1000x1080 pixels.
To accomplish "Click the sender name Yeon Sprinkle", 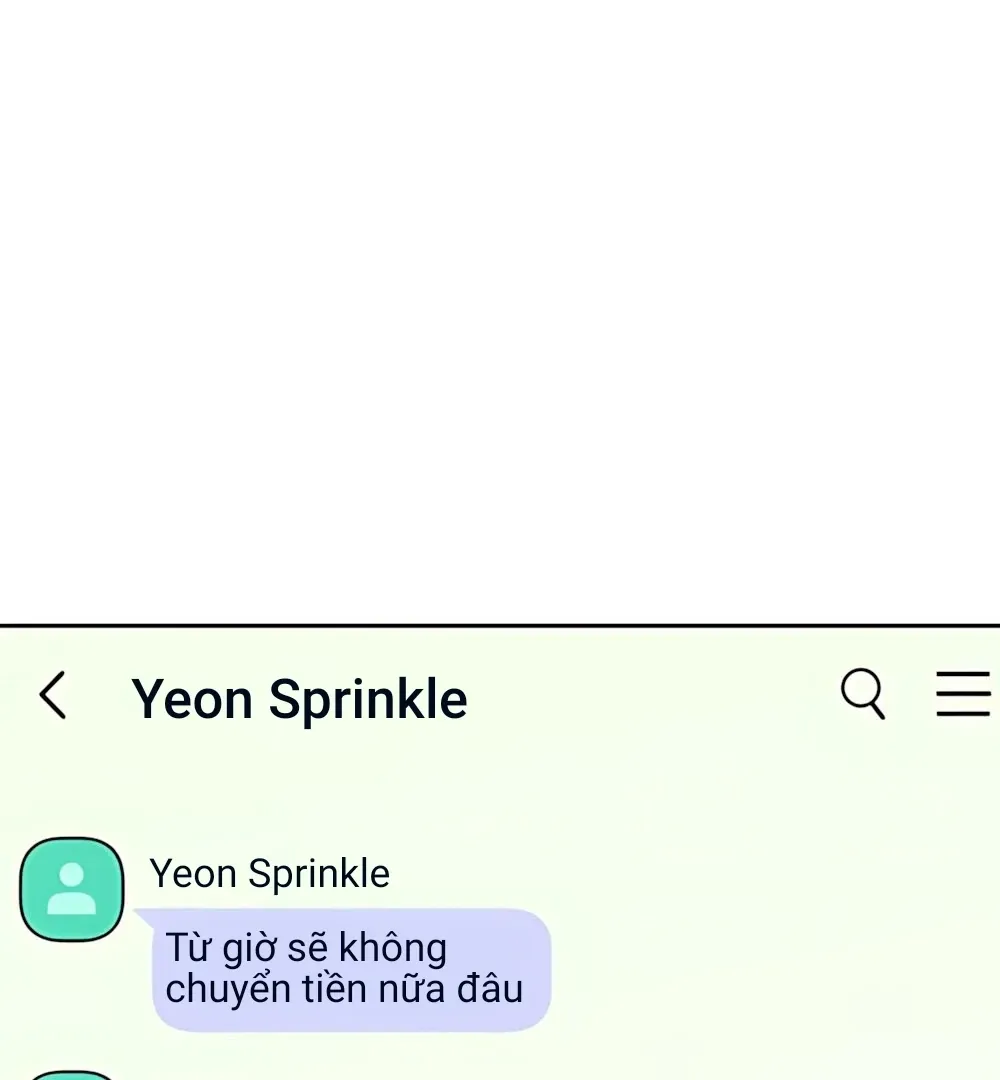I will [270, 873].
